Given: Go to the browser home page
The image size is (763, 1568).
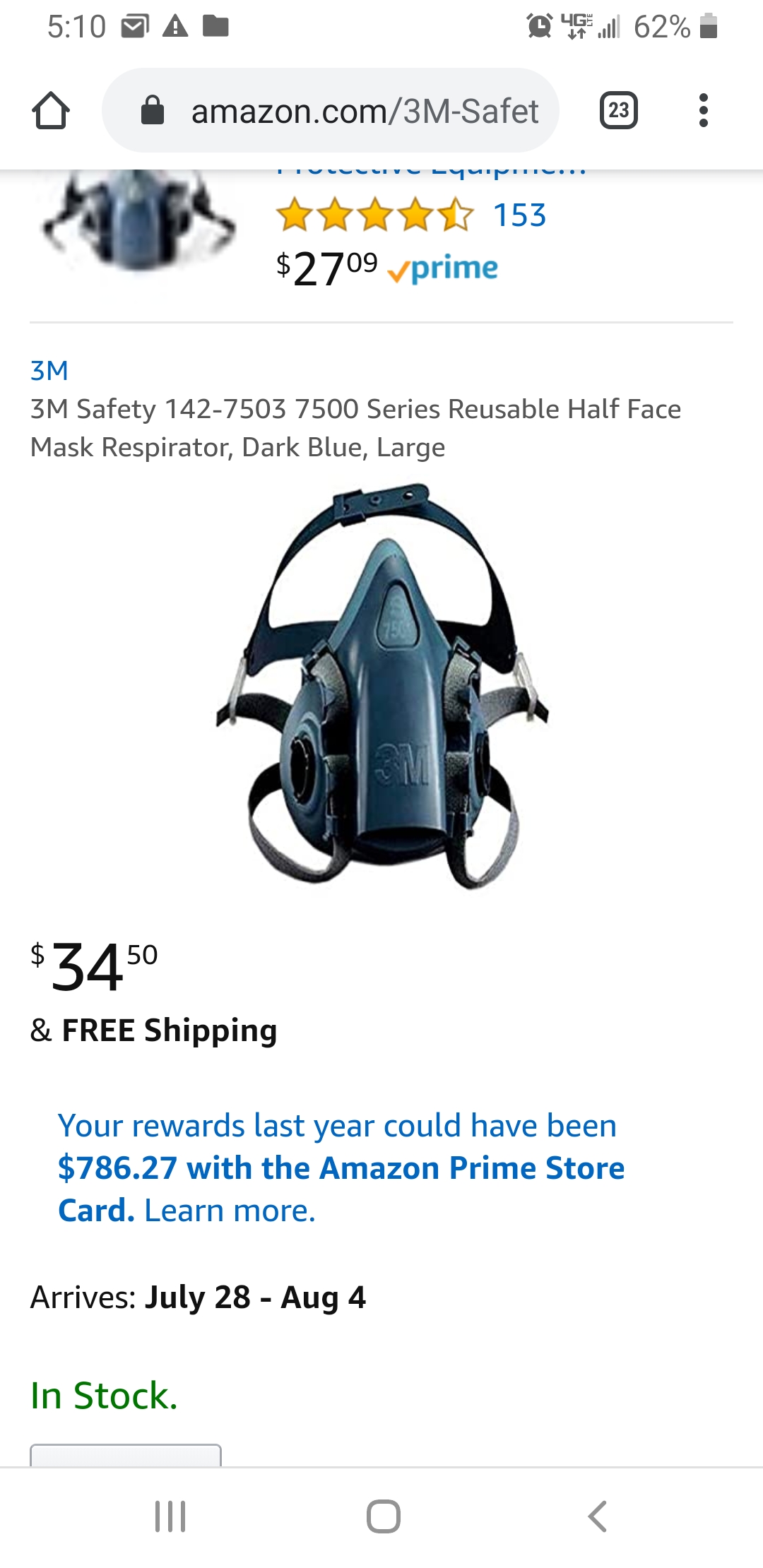Looking at the screenshot, I should (x=51, y=111).
